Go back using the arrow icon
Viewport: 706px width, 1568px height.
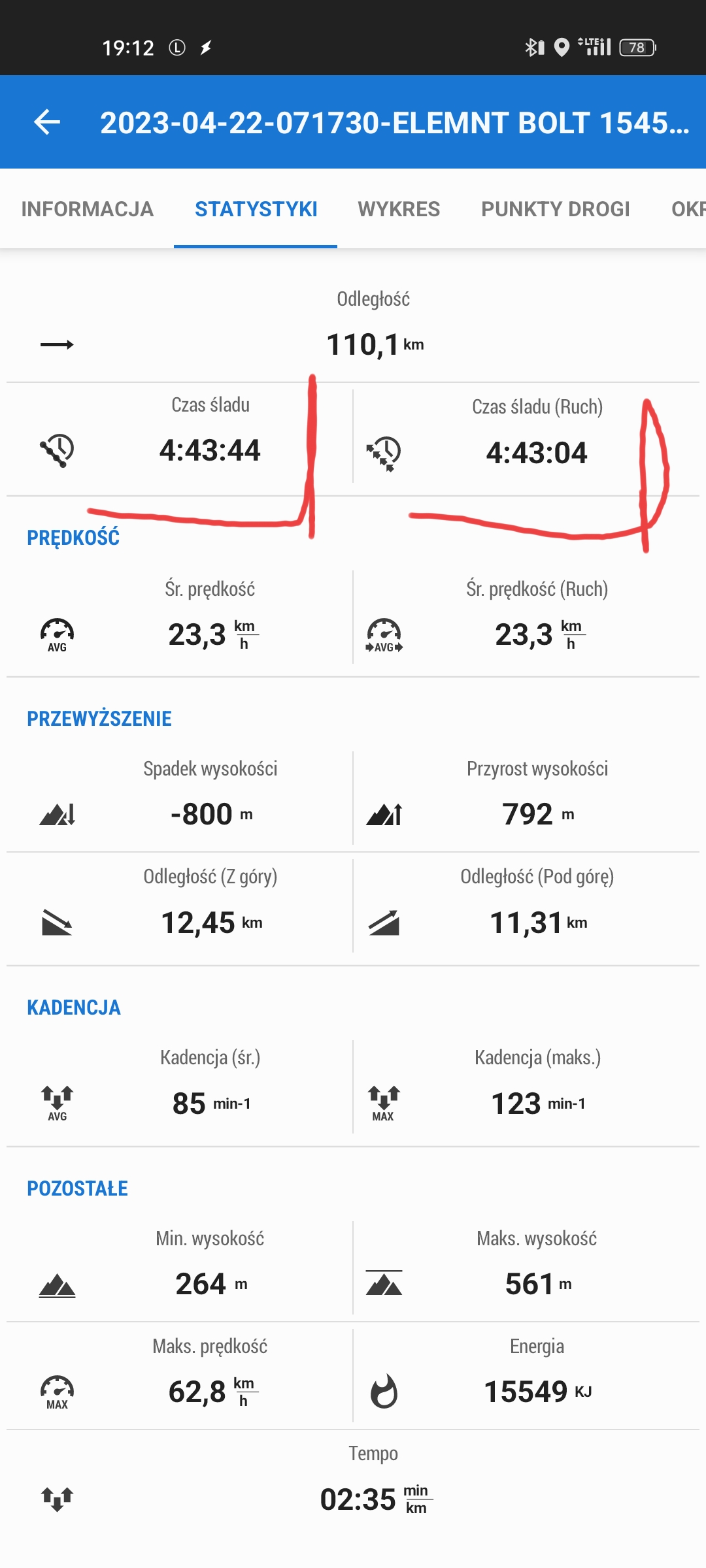pos(47,122)
